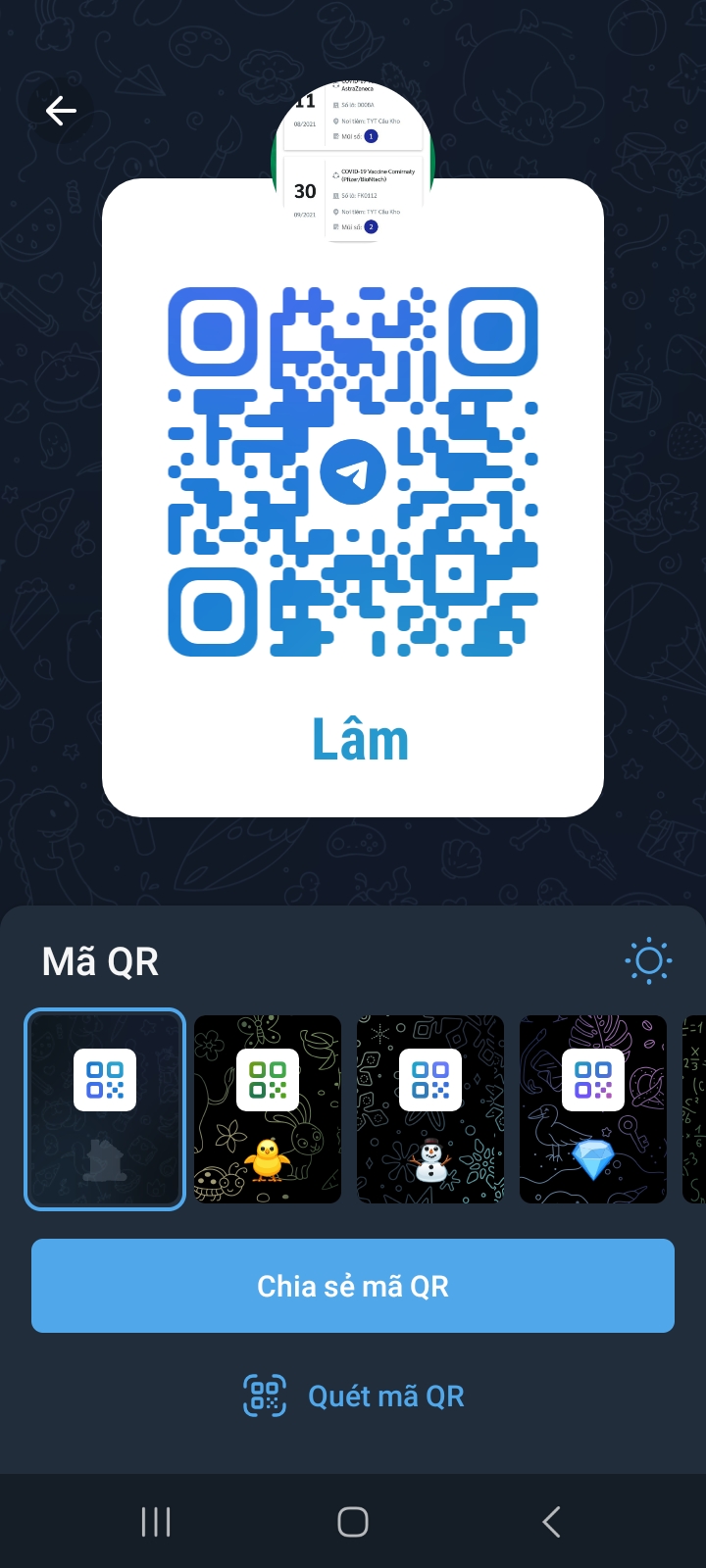
Task: Choose the chick QR theme
Action: pyautogui.click(x=268, y=1109)
